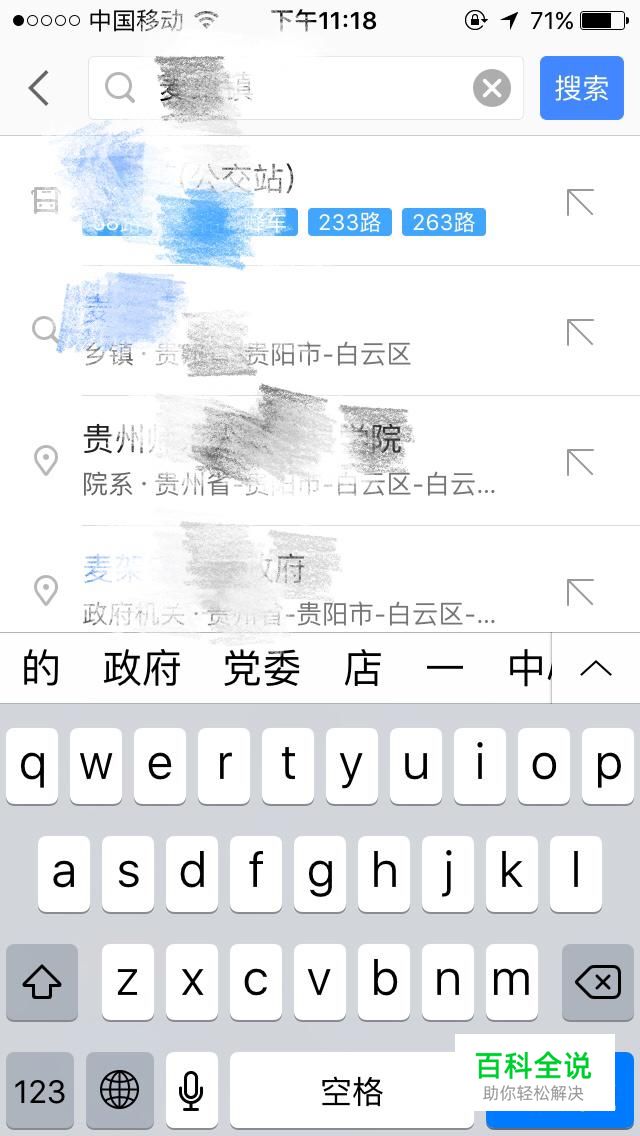The image size is (640, 1136).
Task: Open the 乡镇 result in 白云区
Action: [x=320, y=331]
